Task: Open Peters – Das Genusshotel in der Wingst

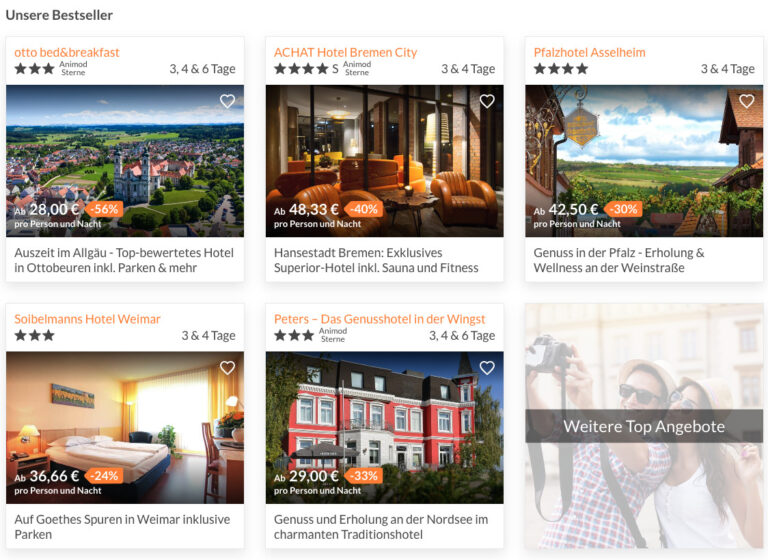Action: coord(379,319)
